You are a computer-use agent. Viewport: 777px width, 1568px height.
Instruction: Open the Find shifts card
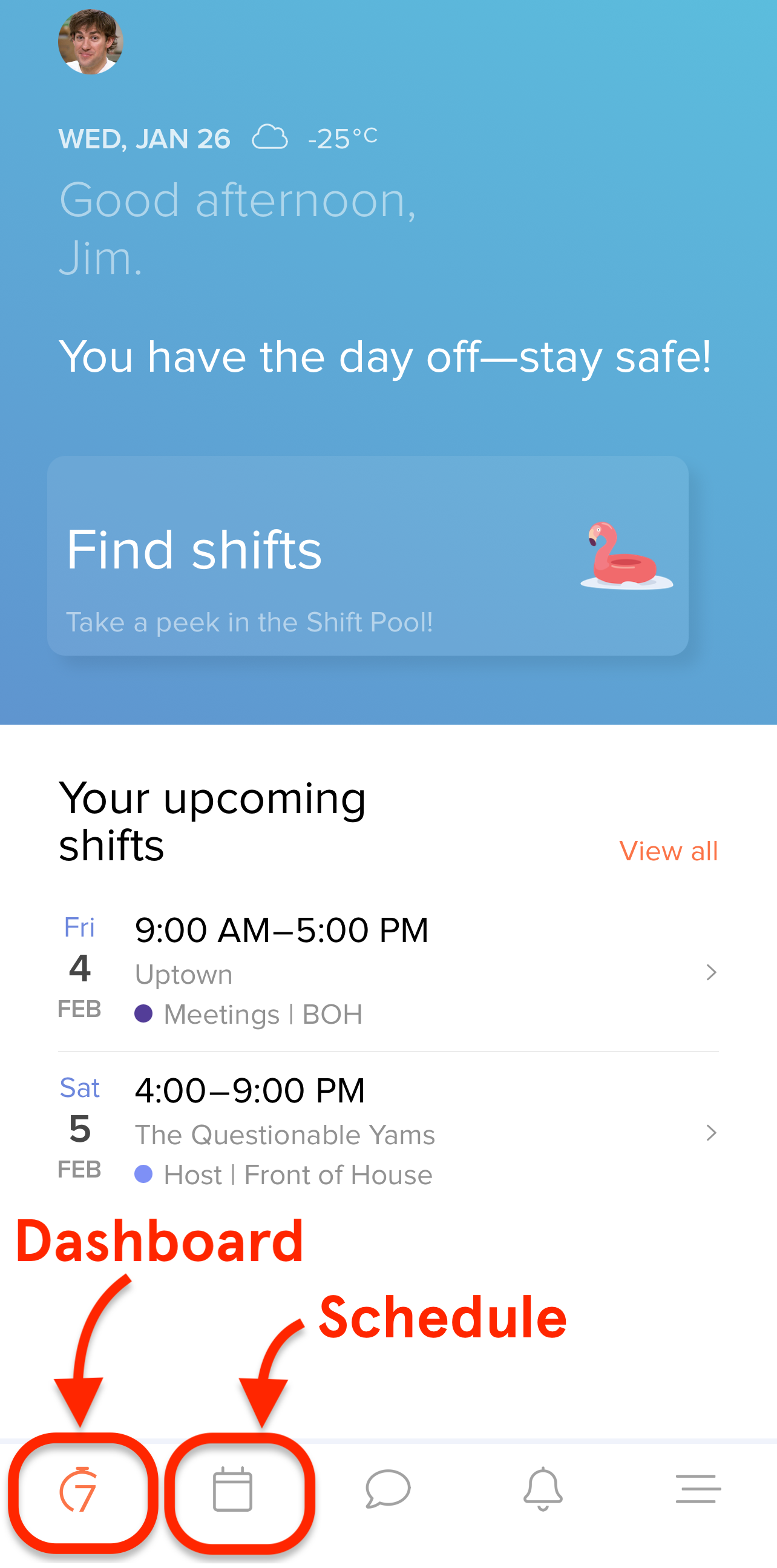click(367, 555)
